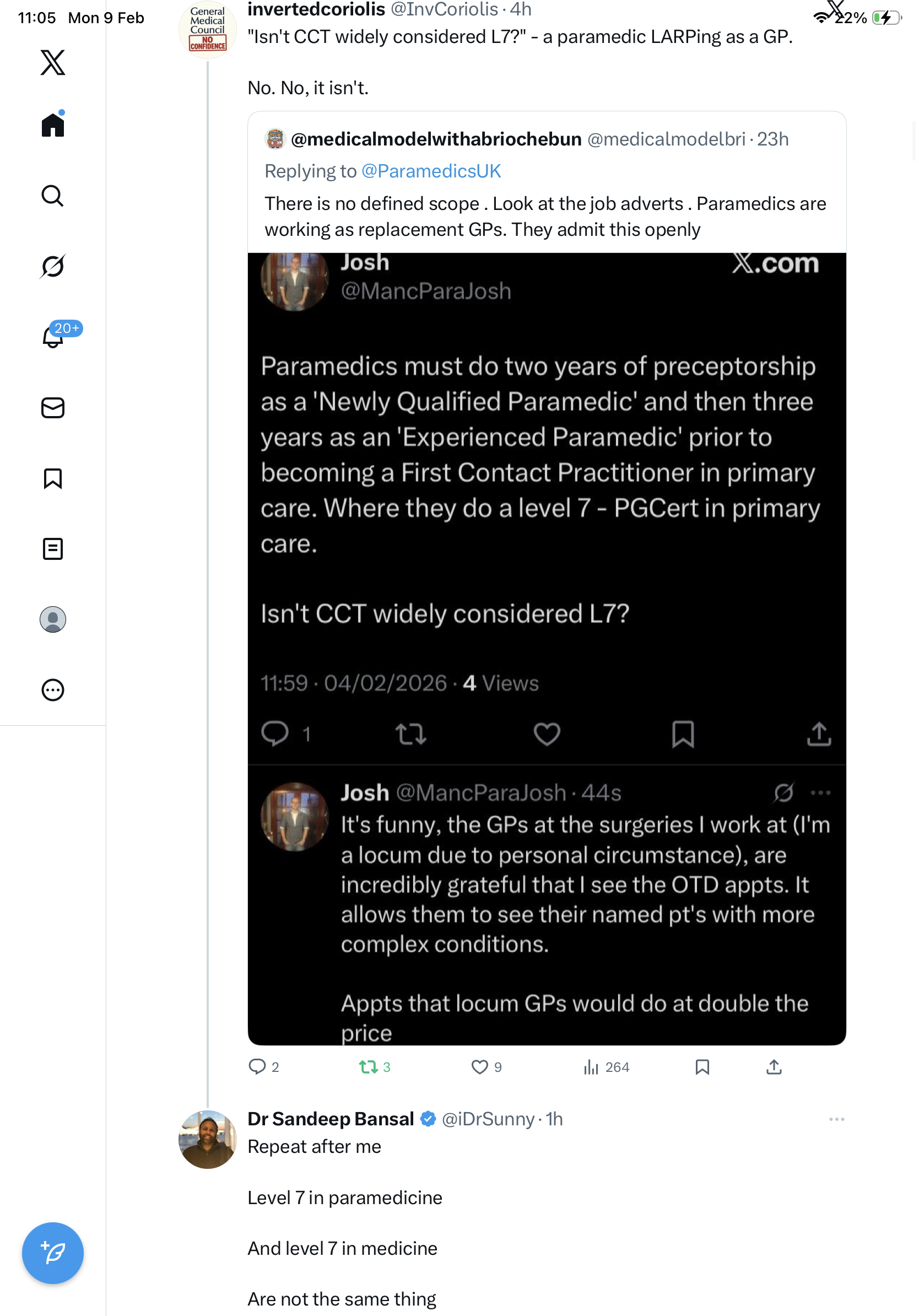Open the quoted post's screenshot image
The image size is (919, 1316).
tap(547, 648)
